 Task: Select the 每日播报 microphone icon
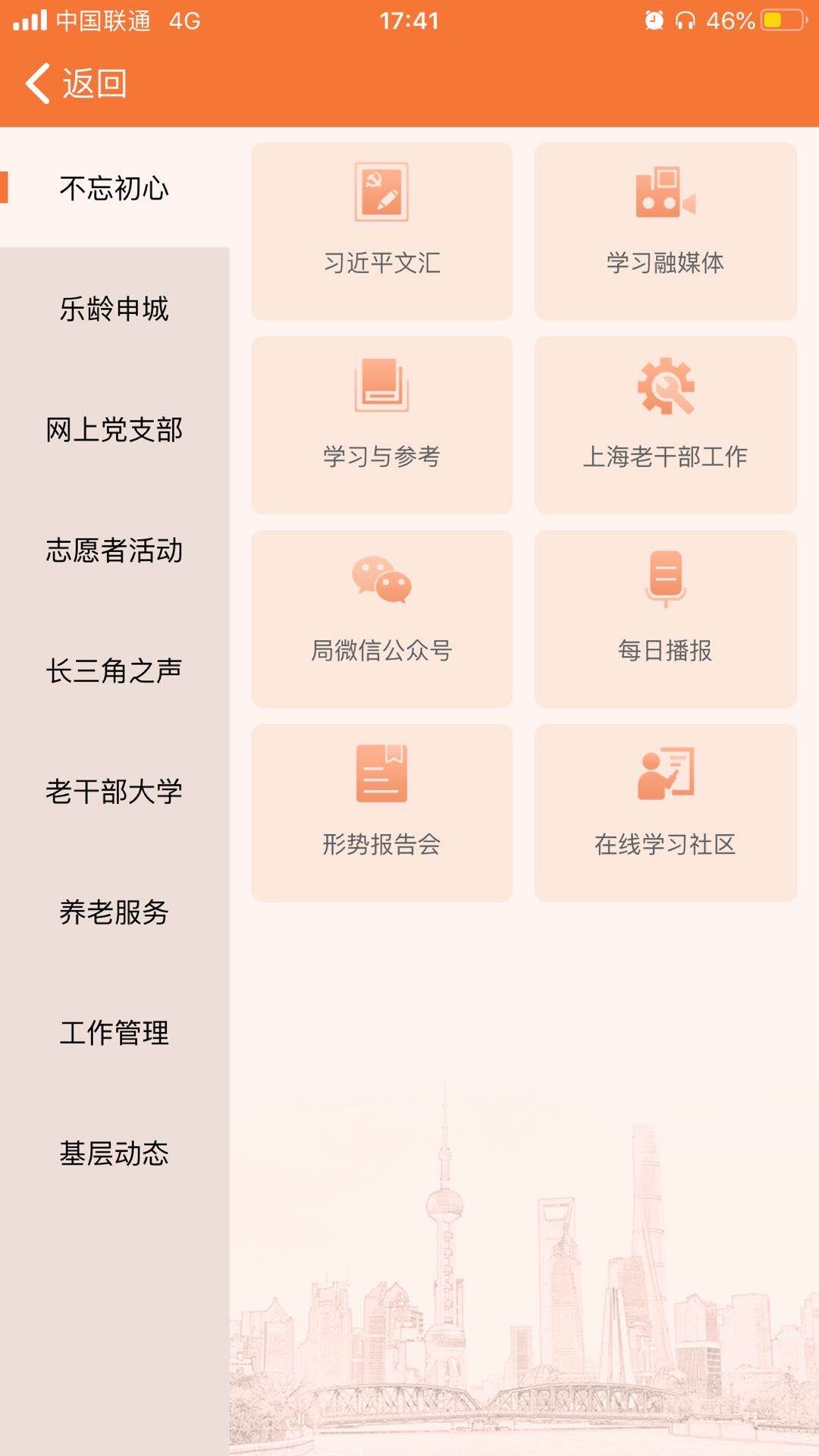pyautogui.click(x=665, y=579)
